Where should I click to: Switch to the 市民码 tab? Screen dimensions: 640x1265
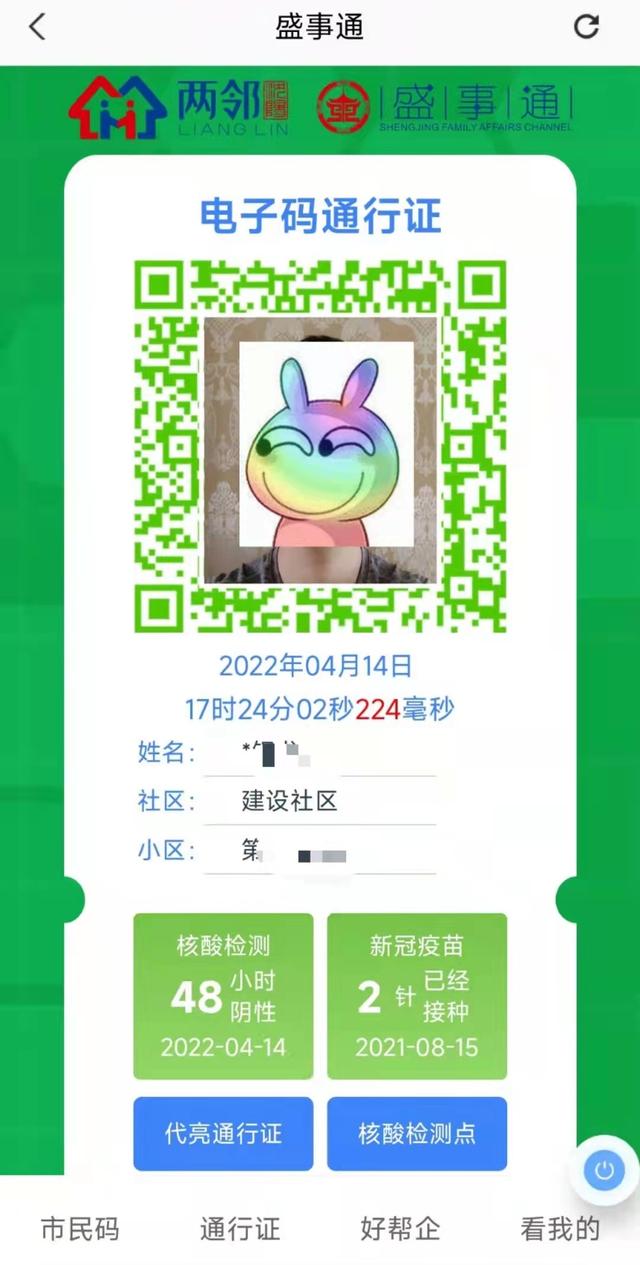pyautogui.click(x=80, y=1228)
